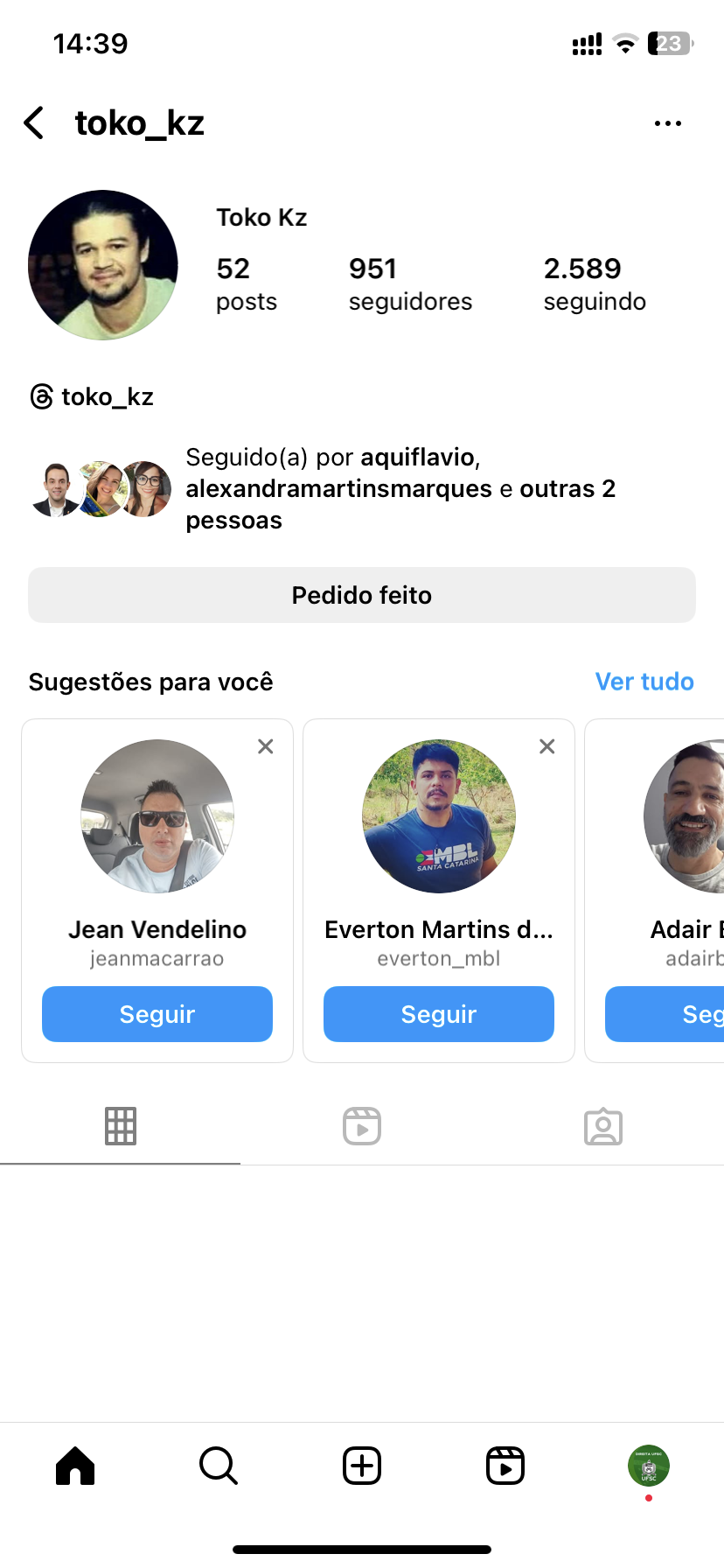Go back from toko_kz profile
Screen dimensions: 724x1568
pos(34,123)
